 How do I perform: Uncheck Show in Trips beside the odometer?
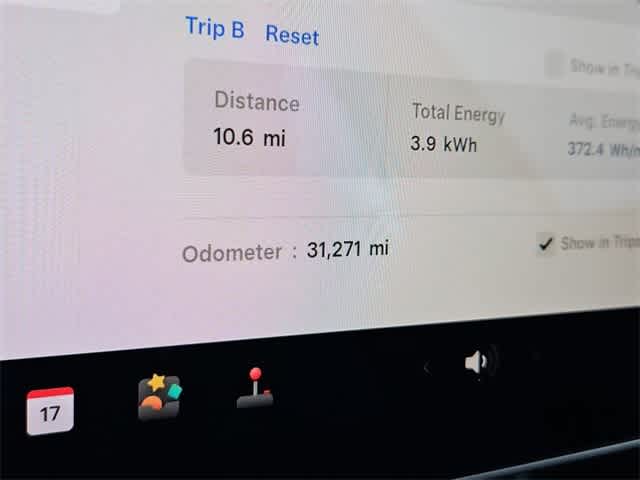546,244
